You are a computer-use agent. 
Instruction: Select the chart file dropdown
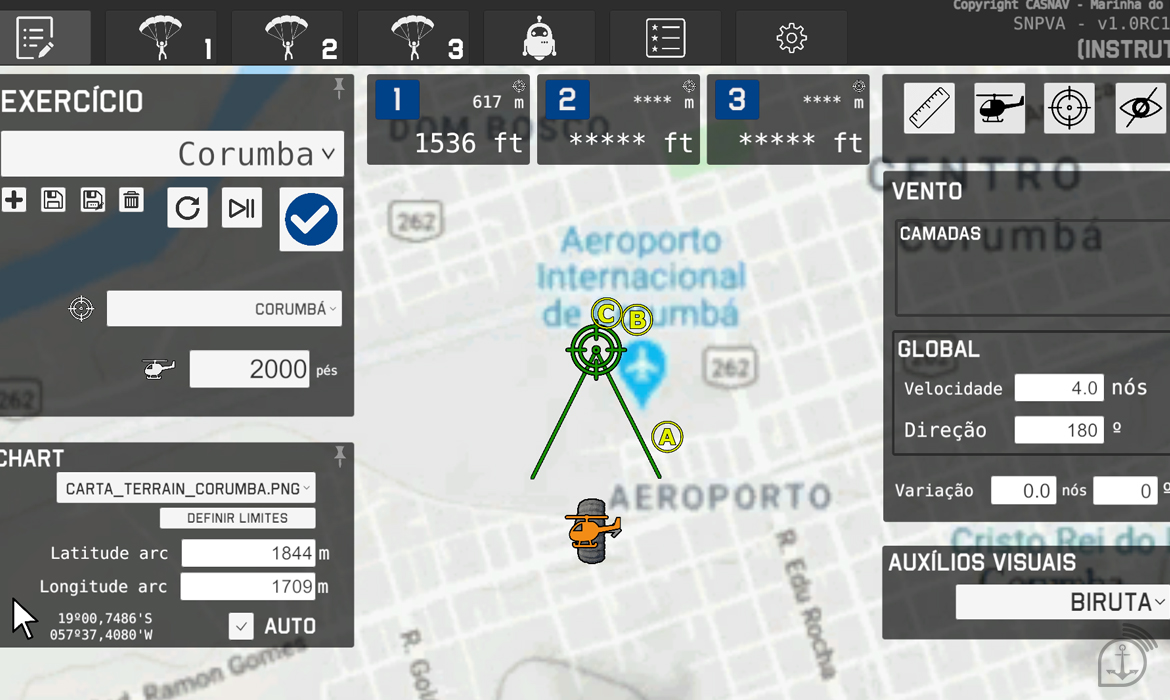click(186, 488)
